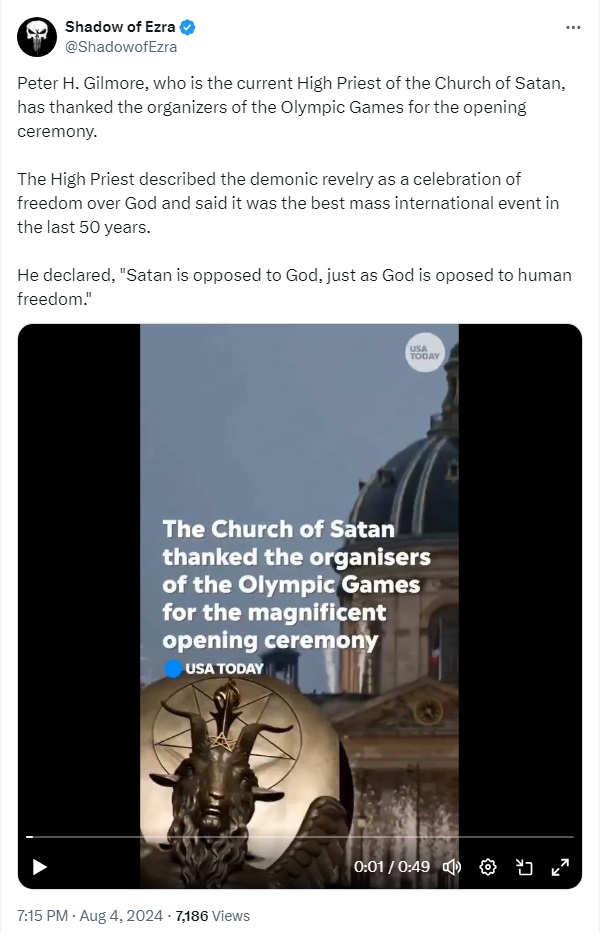Expand the video to fullscreen
The image size is (602, 938).
point(560,867)
